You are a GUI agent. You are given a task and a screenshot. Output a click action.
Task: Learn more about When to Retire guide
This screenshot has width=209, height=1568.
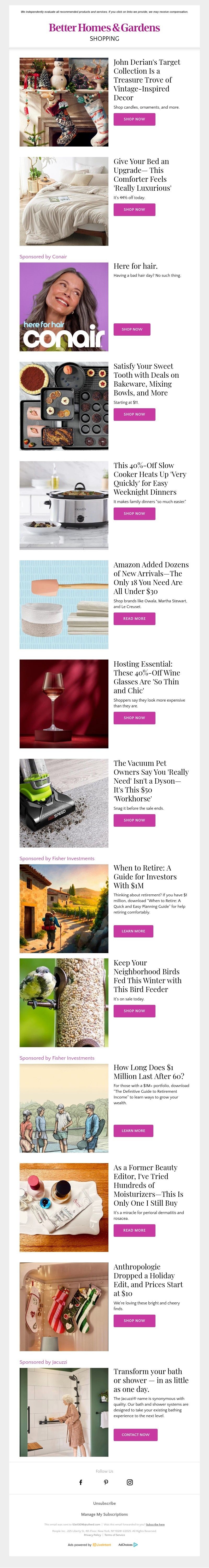133,931
